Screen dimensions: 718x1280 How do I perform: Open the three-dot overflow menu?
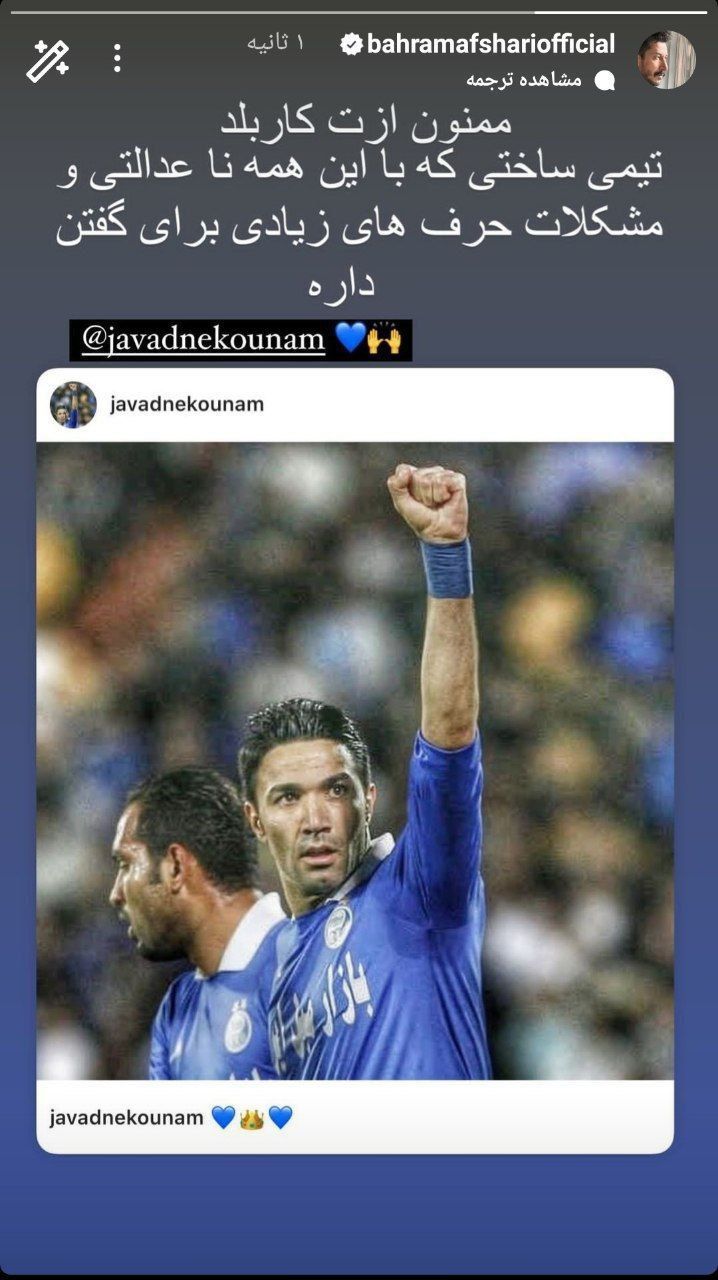(x=117, y=58)
